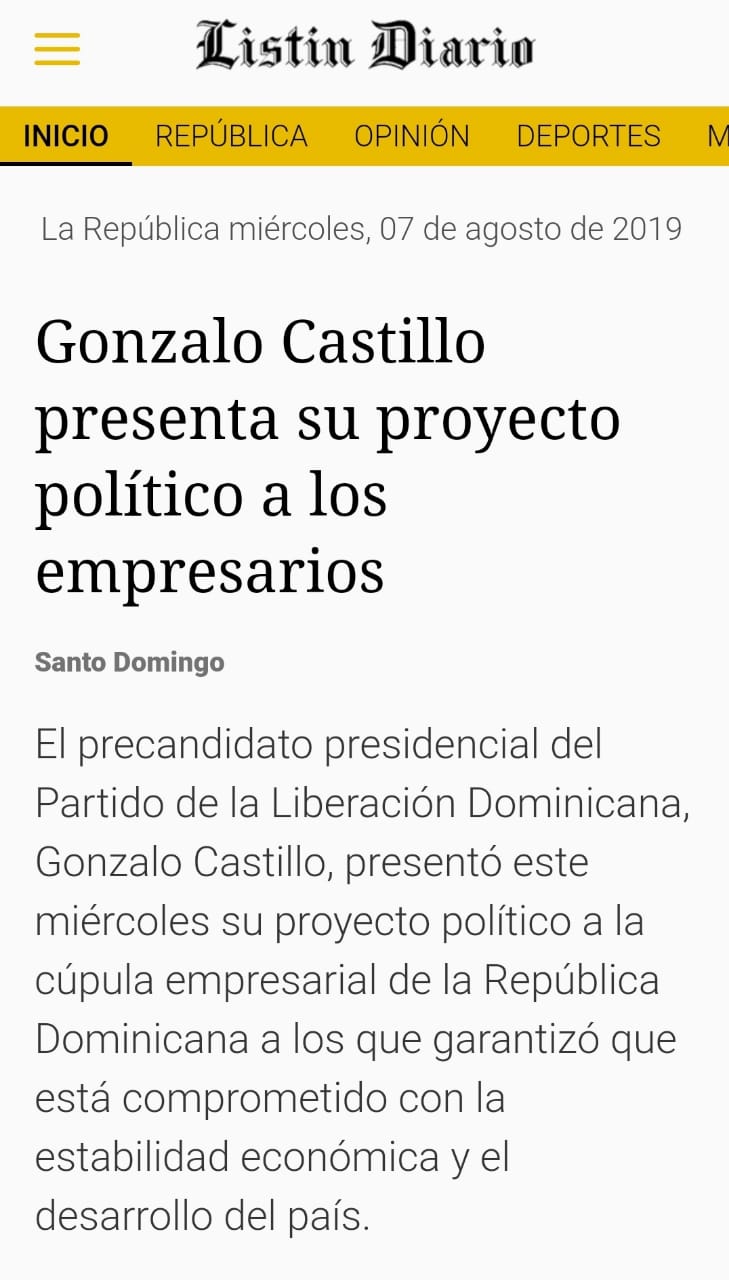Screen dimensions: 729x1280
Task: Open the REPÚBLICA section
Action: (231, 136)
